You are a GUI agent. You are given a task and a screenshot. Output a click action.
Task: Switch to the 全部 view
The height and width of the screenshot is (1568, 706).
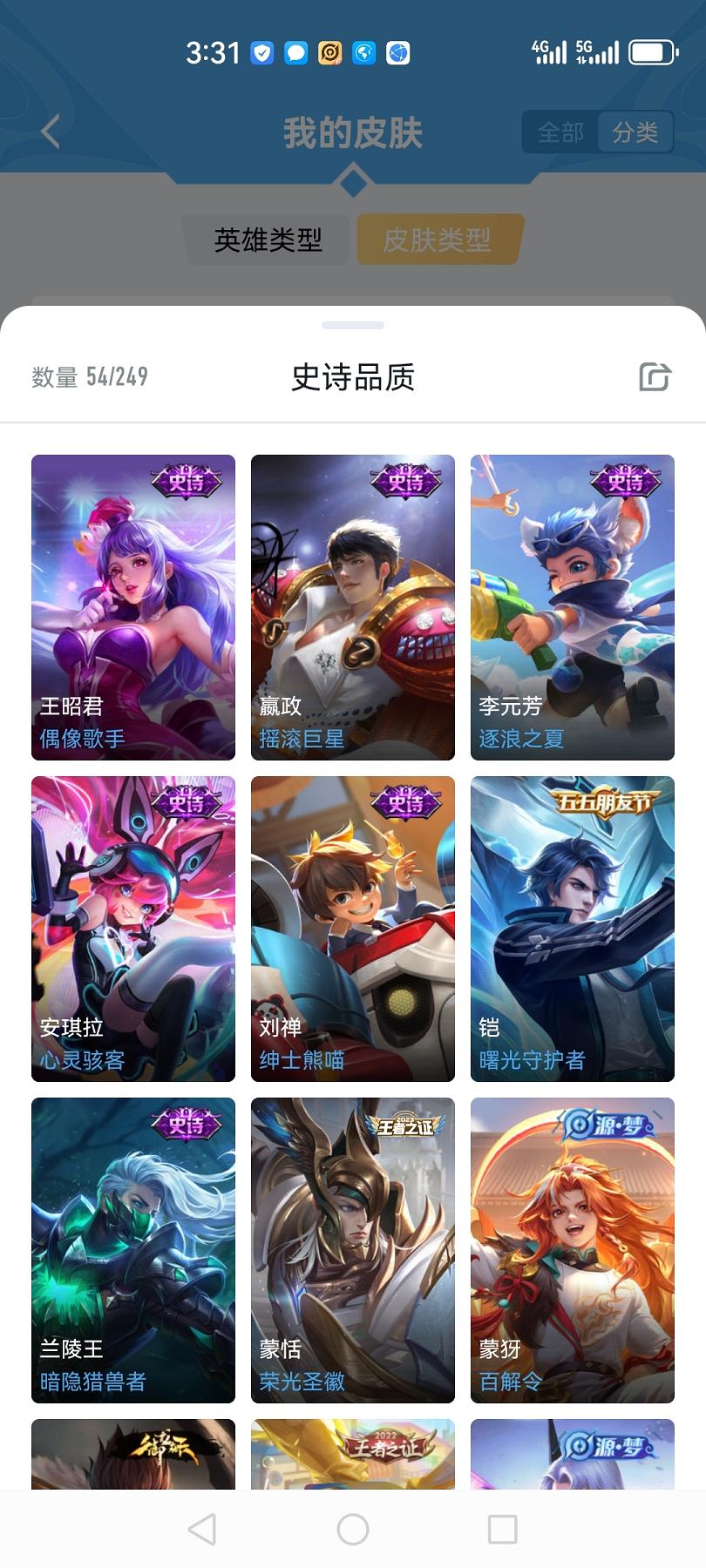tap(560, 132)
